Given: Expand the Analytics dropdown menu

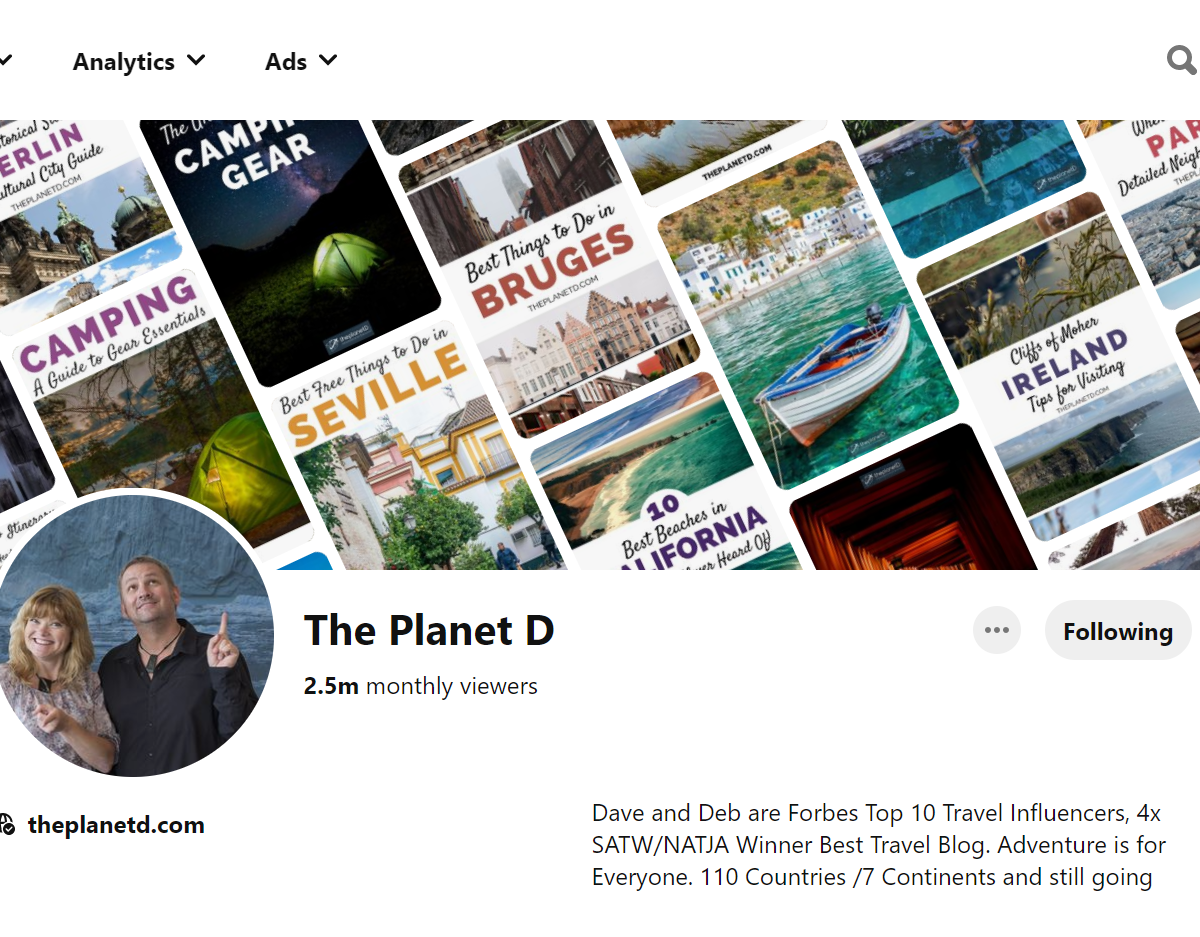Looking at the screenshot, I should pyautogui.click(x=139, y=62).
